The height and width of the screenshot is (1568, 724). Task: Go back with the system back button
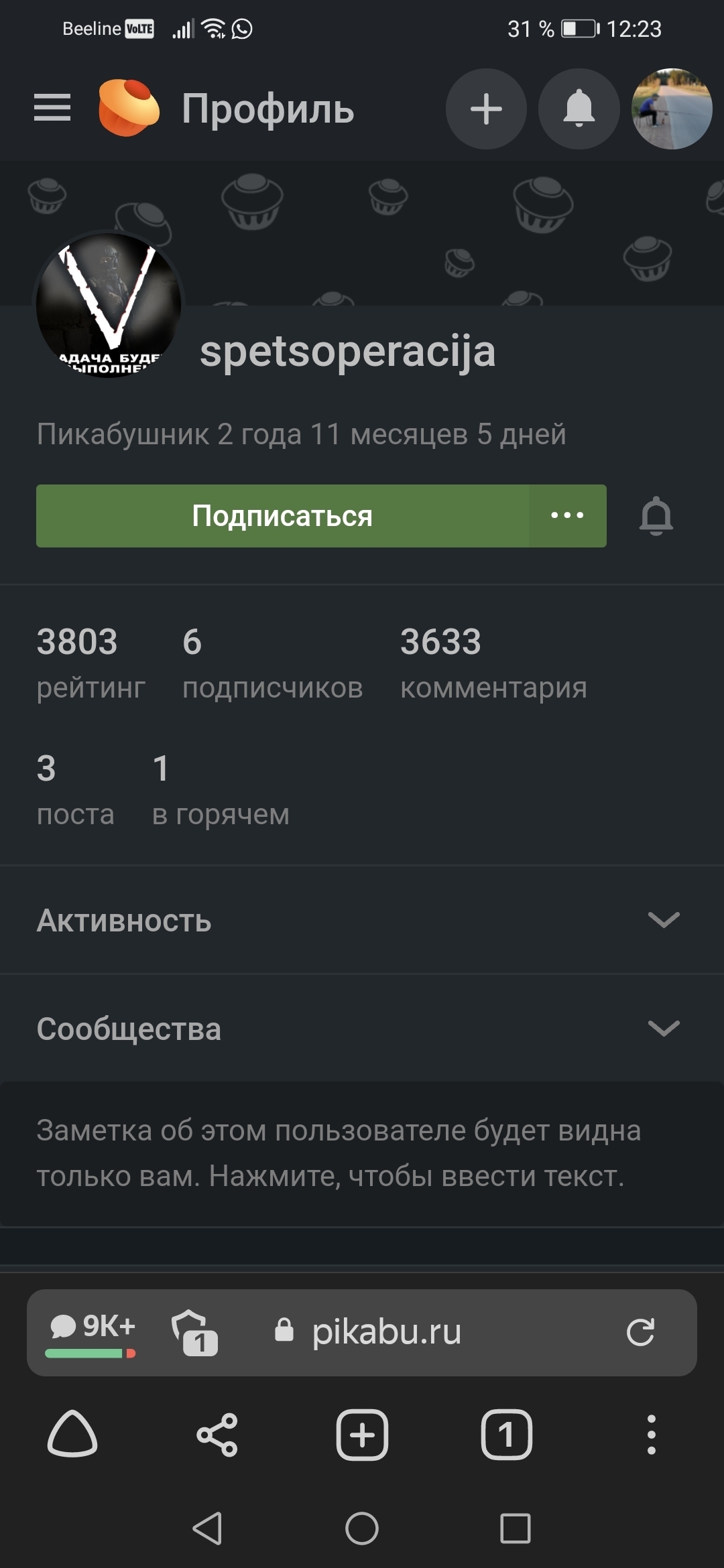207,1528
